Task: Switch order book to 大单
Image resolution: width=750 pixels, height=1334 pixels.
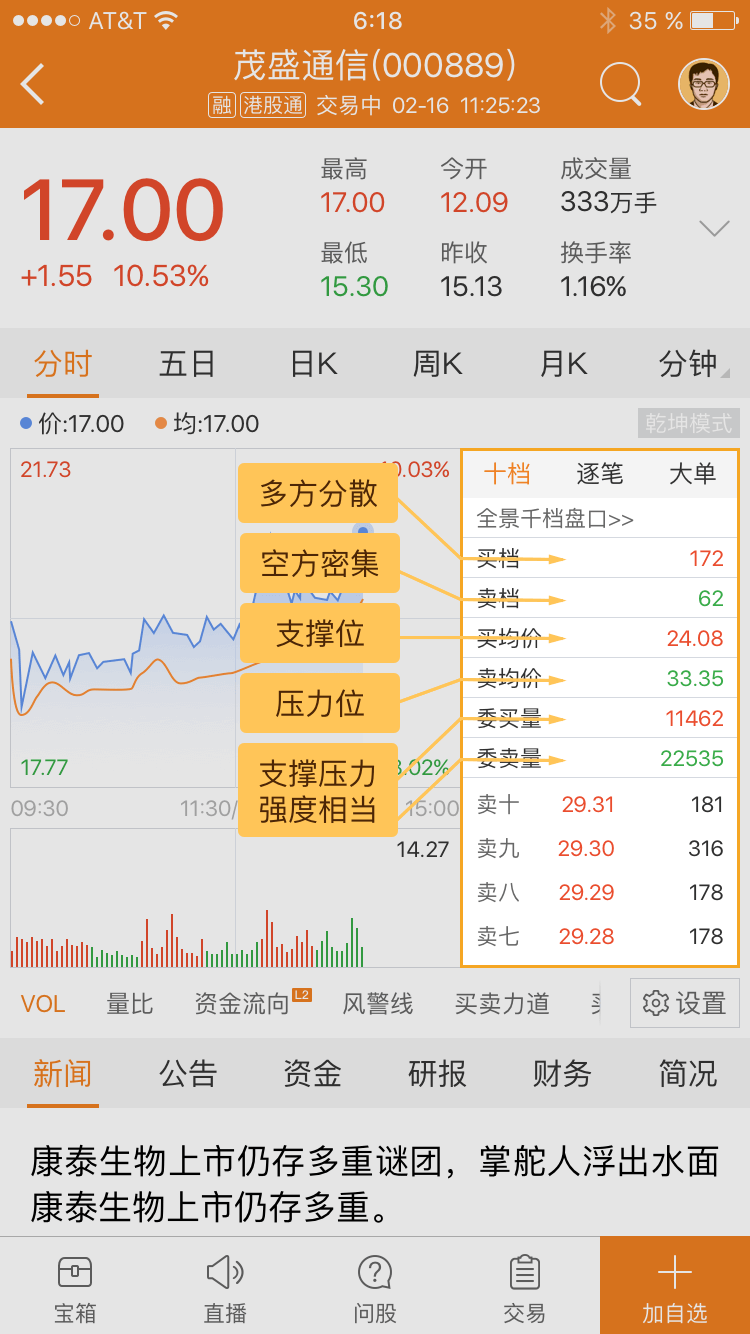Action: pyautogui.click(x=692, y=474)
